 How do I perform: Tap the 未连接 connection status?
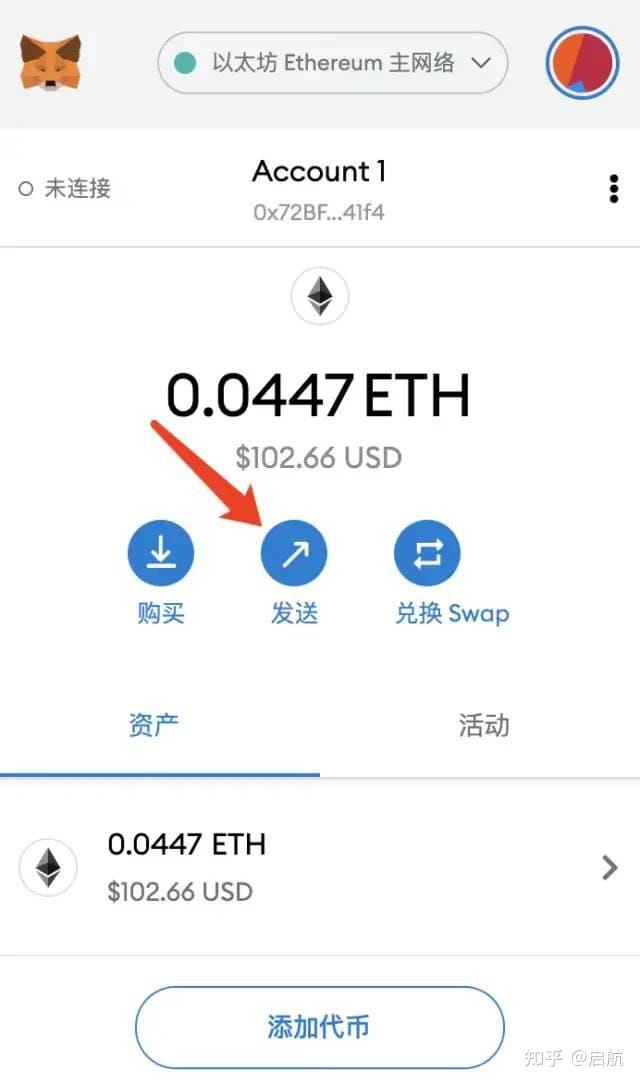(66, 188)
